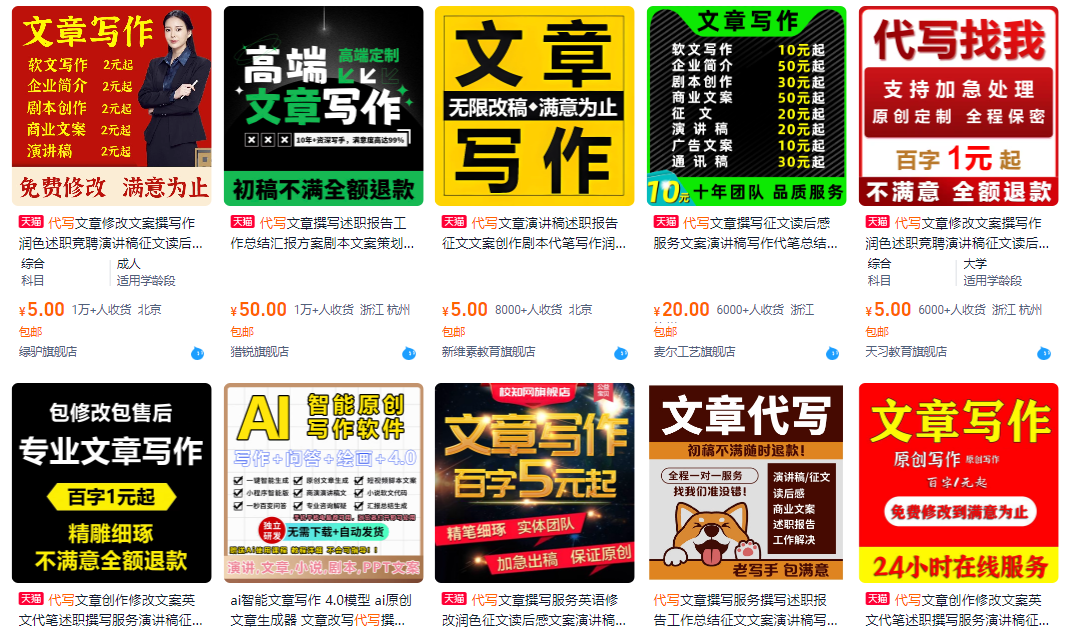Contact the 麦尔工艺旗舰店 seller via chat icon
Viewport: 1077px width, 642px height.
pos(832,353)
